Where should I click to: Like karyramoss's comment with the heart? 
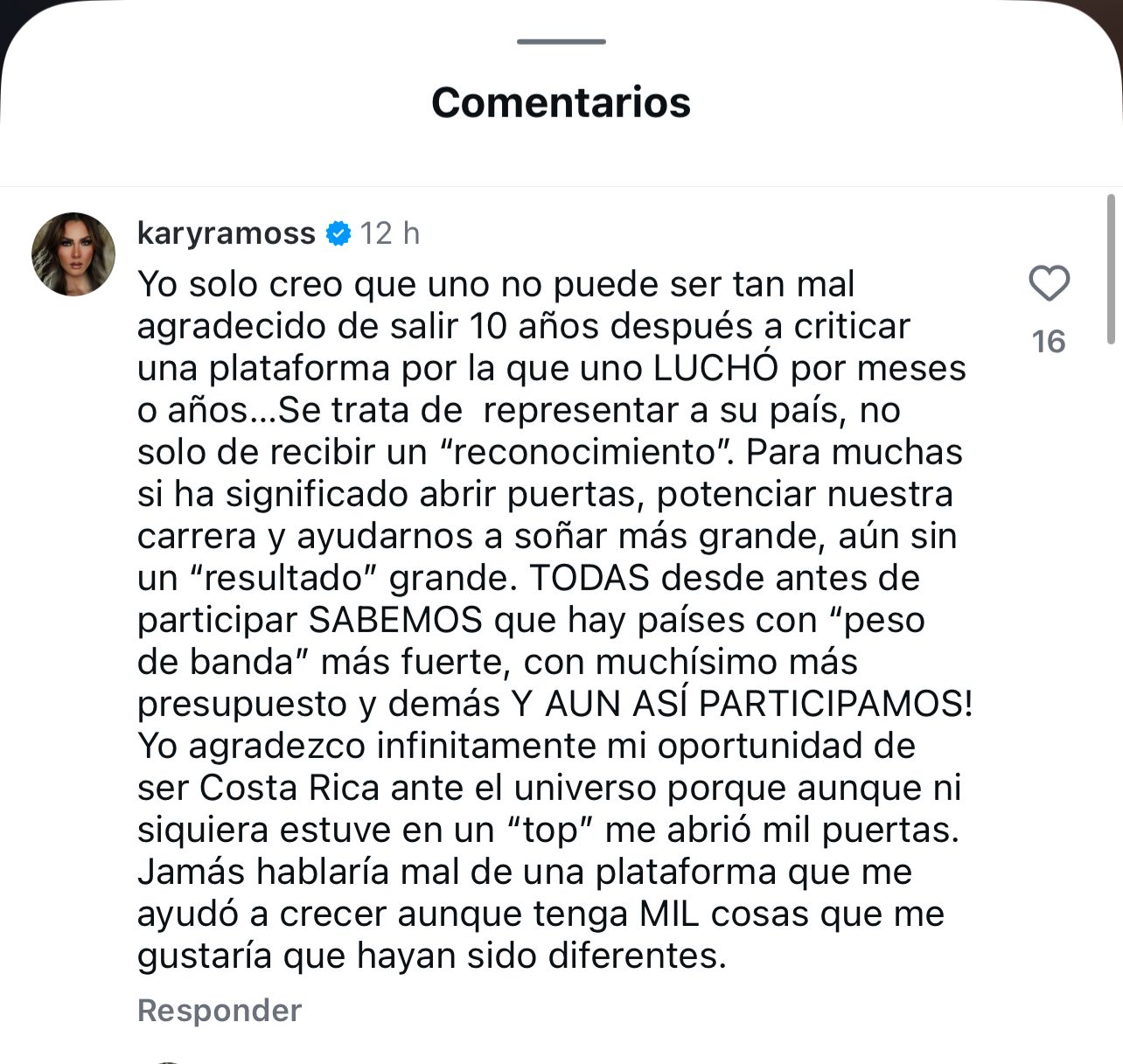(1049, 284)
